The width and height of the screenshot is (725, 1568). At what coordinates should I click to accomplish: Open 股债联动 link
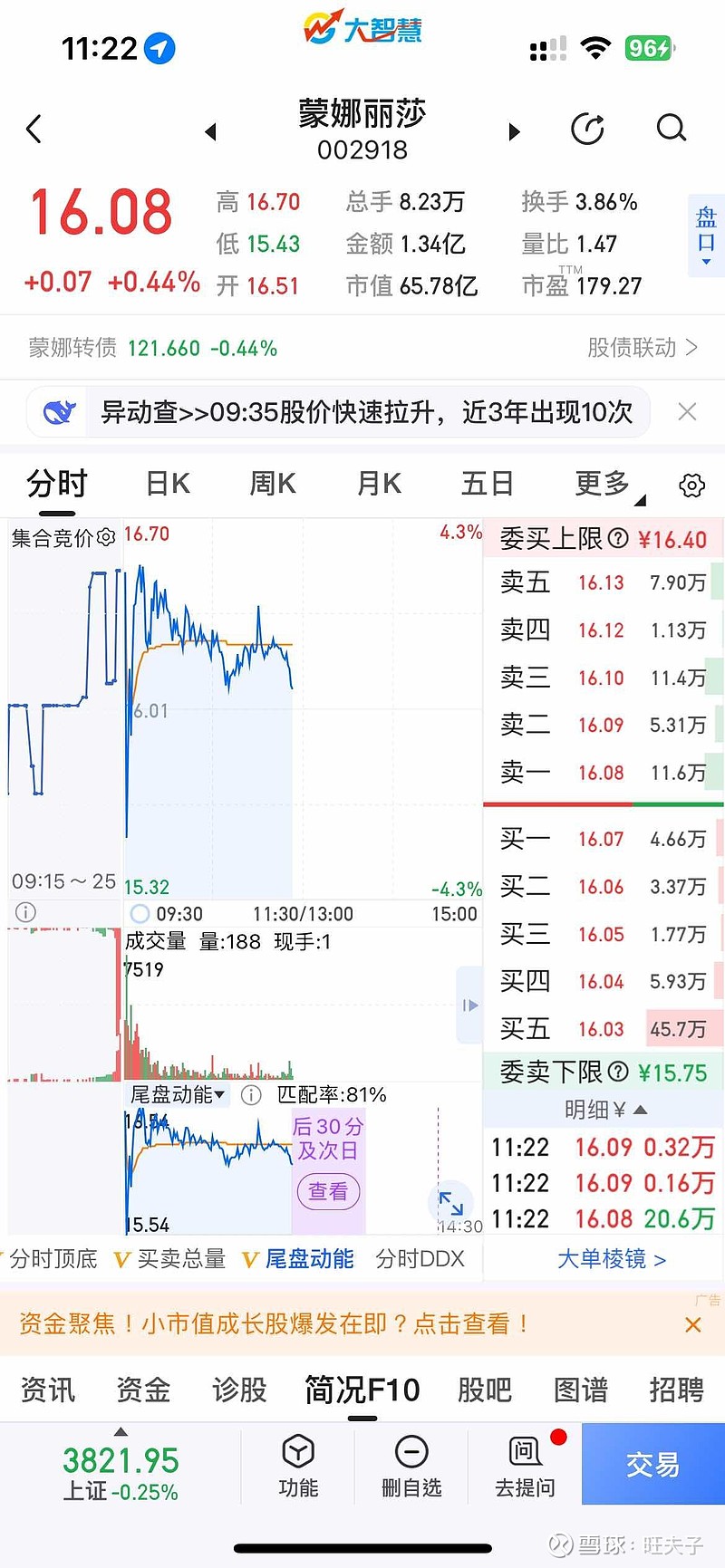(x=642, y=348)
